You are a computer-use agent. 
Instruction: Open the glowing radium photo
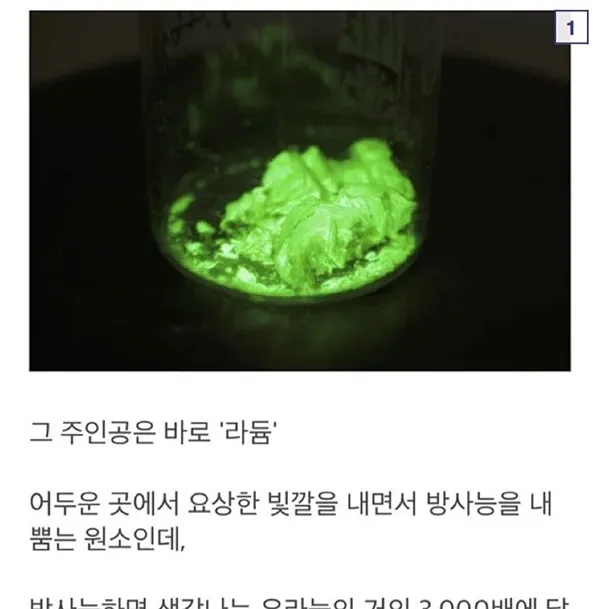click(300, 200)
